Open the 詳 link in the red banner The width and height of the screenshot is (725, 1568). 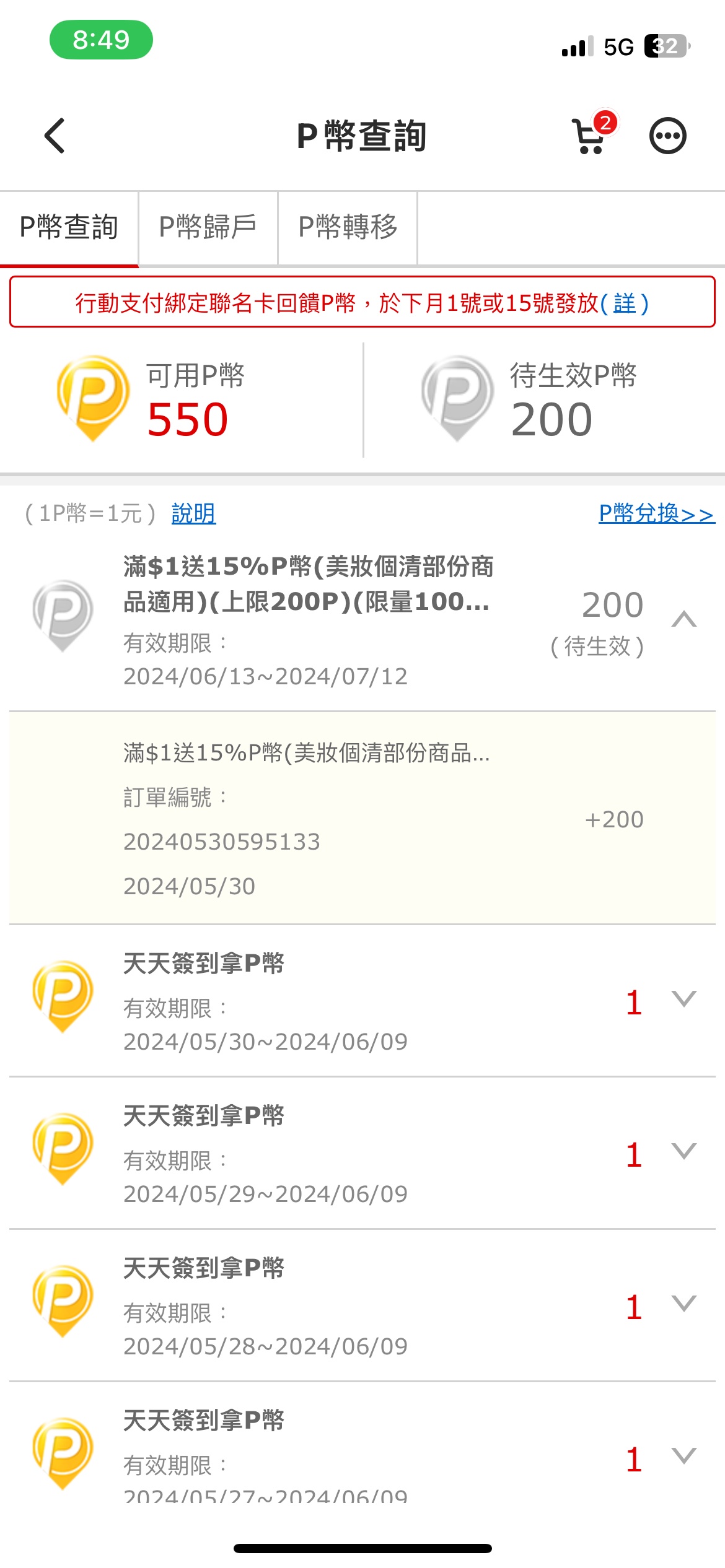click(x=625, y=303)
